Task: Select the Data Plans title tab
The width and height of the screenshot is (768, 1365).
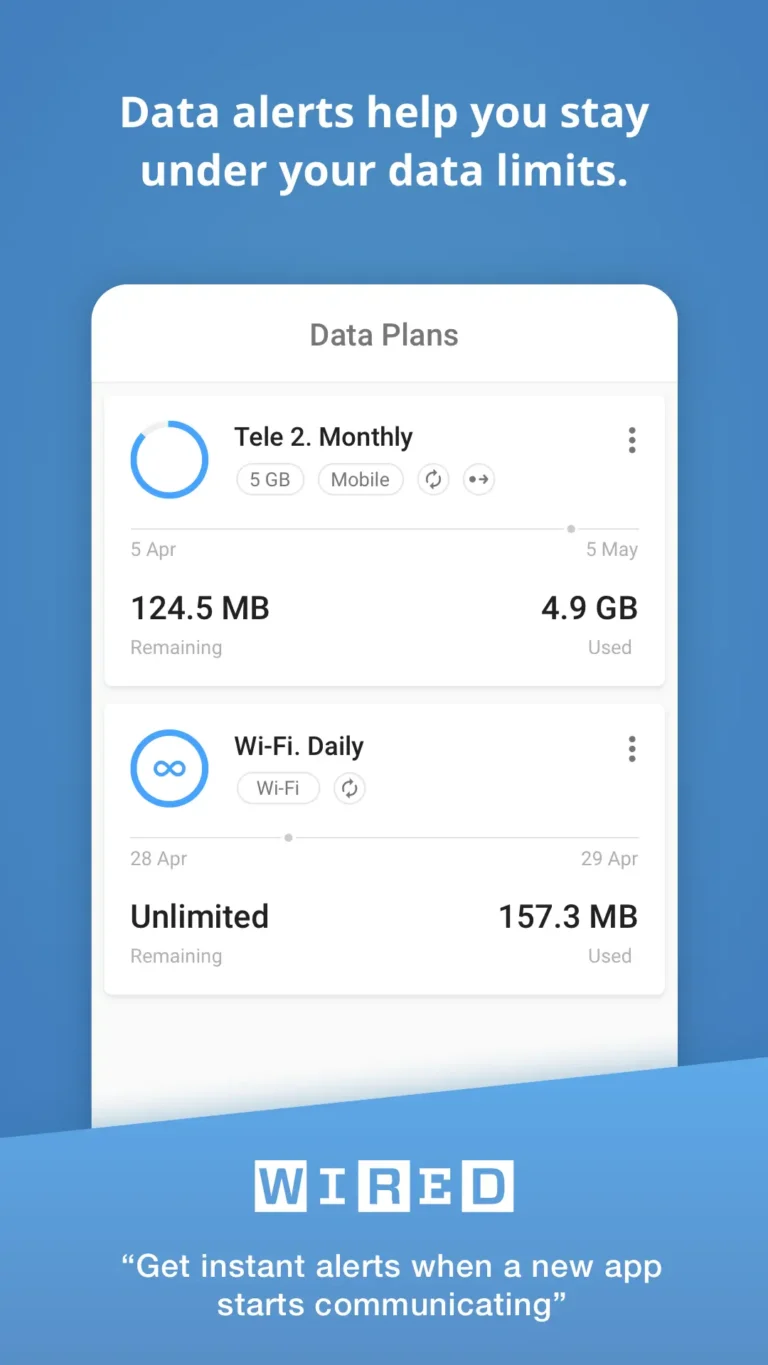Action: (383, 335)
